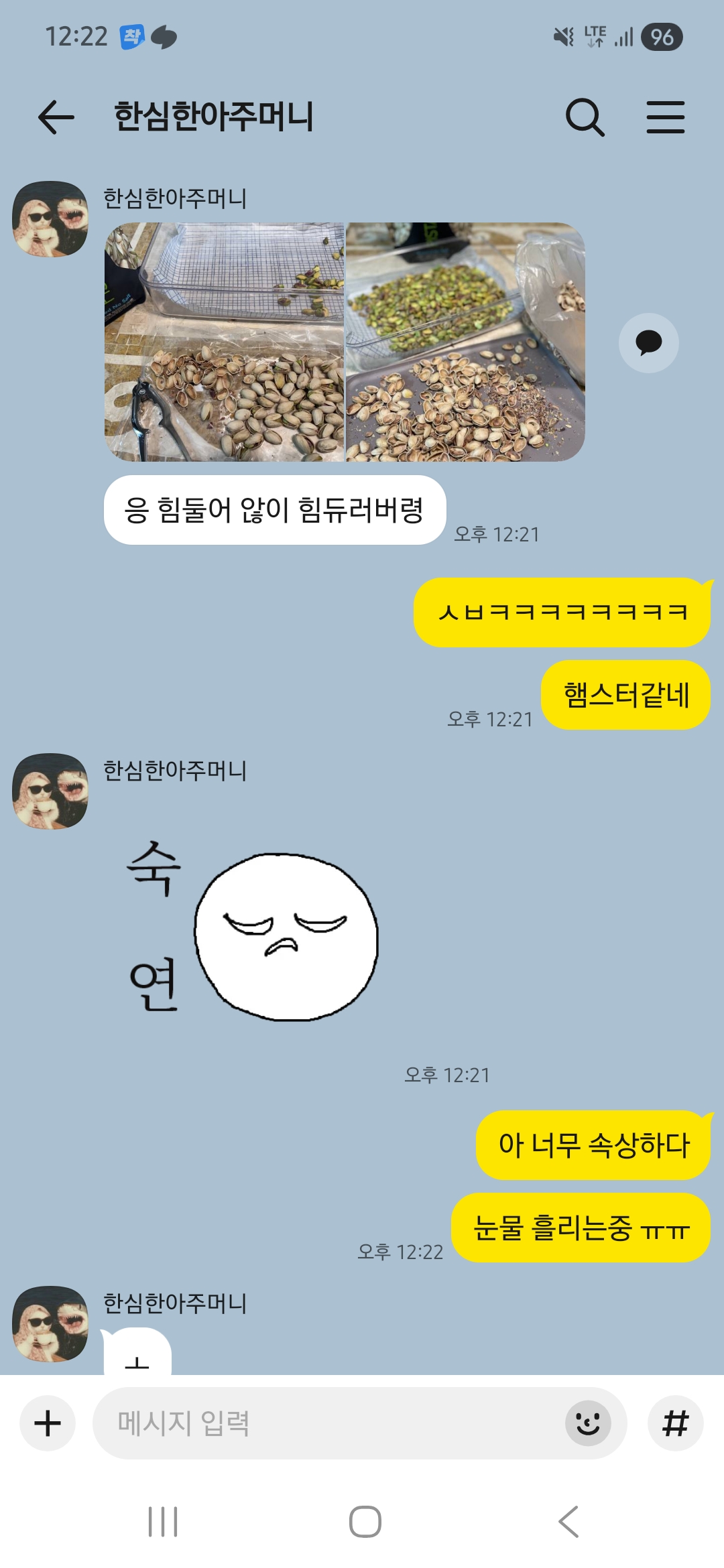
Task: Tap the reply bubble beside the photos
Action: click(648, 342)
